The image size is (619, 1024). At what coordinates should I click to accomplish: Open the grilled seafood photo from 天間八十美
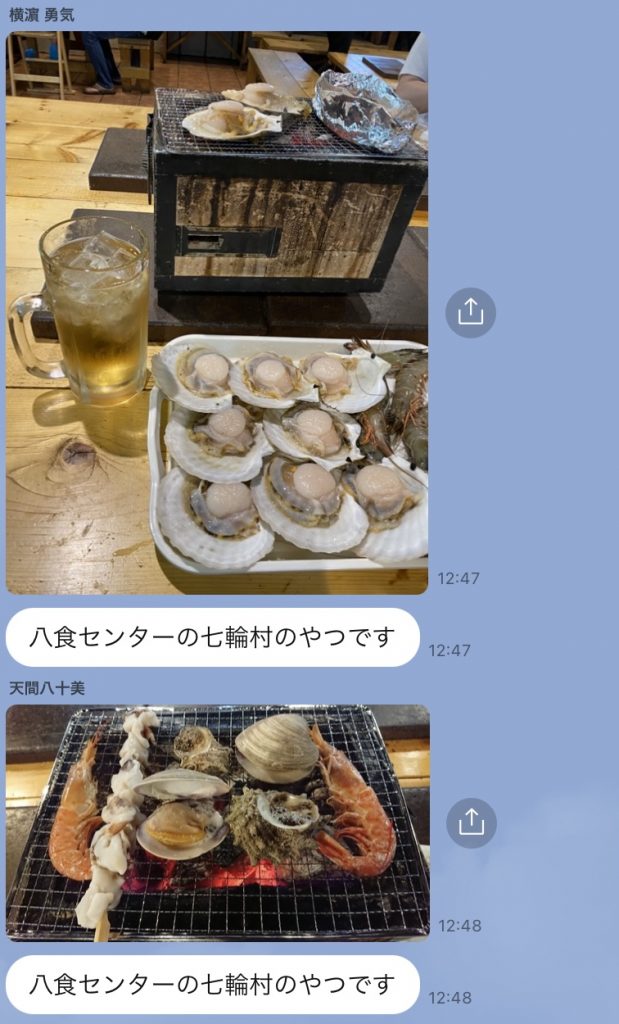(x=217, y=822)
